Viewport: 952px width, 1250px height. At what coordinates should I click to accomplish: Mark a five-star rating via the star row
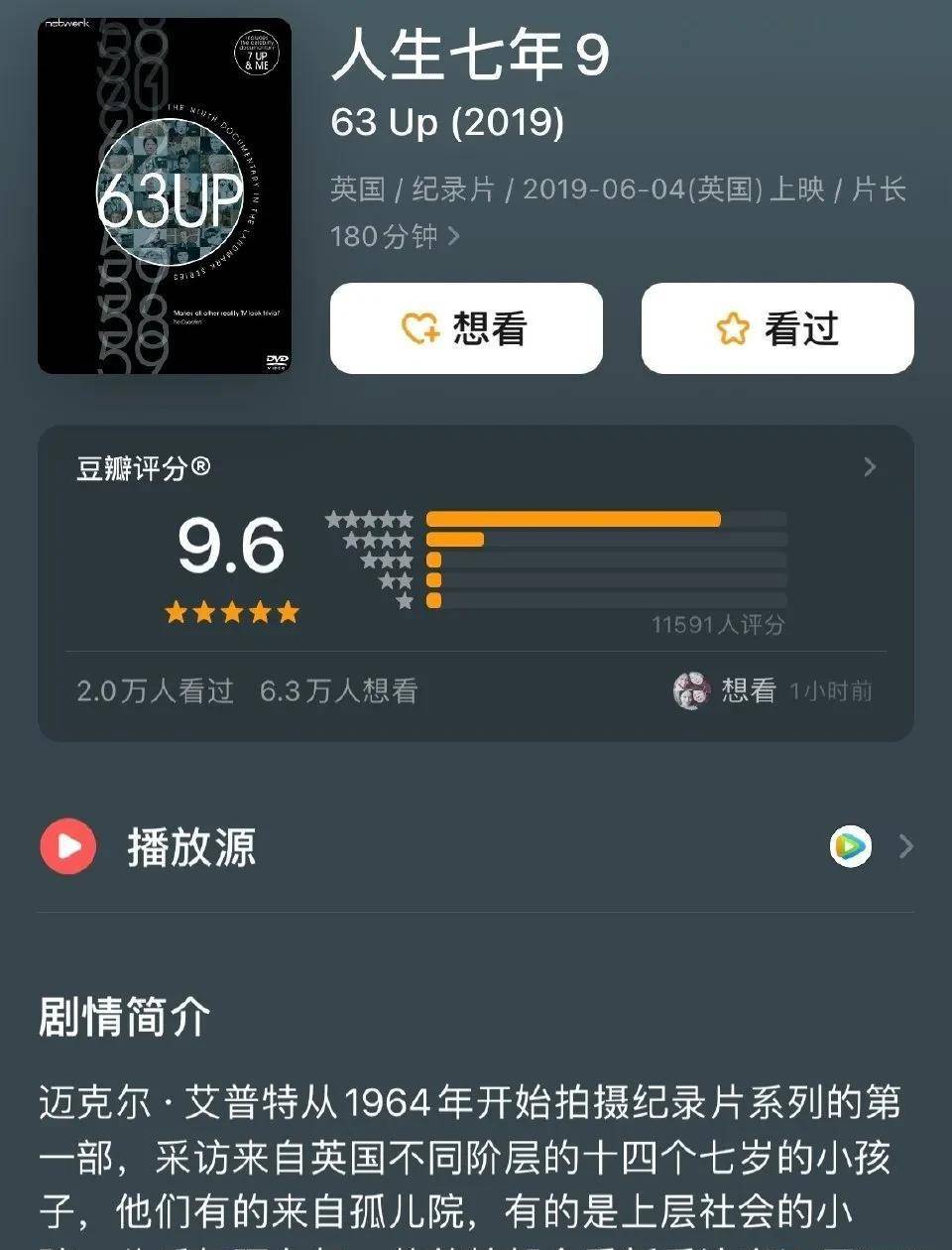[233, 611]
